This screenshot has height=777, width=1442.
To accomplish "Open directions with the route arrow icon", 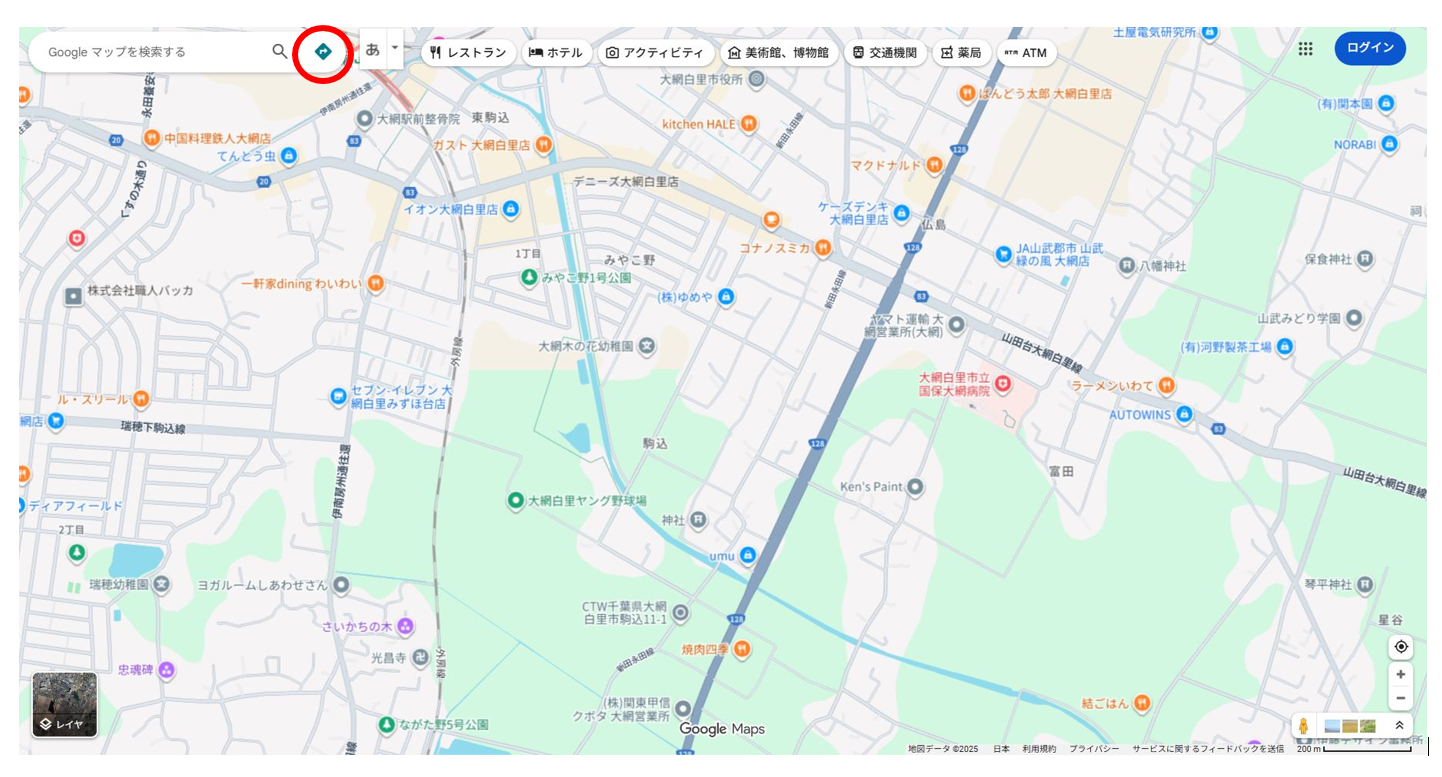I will [323, 51].
